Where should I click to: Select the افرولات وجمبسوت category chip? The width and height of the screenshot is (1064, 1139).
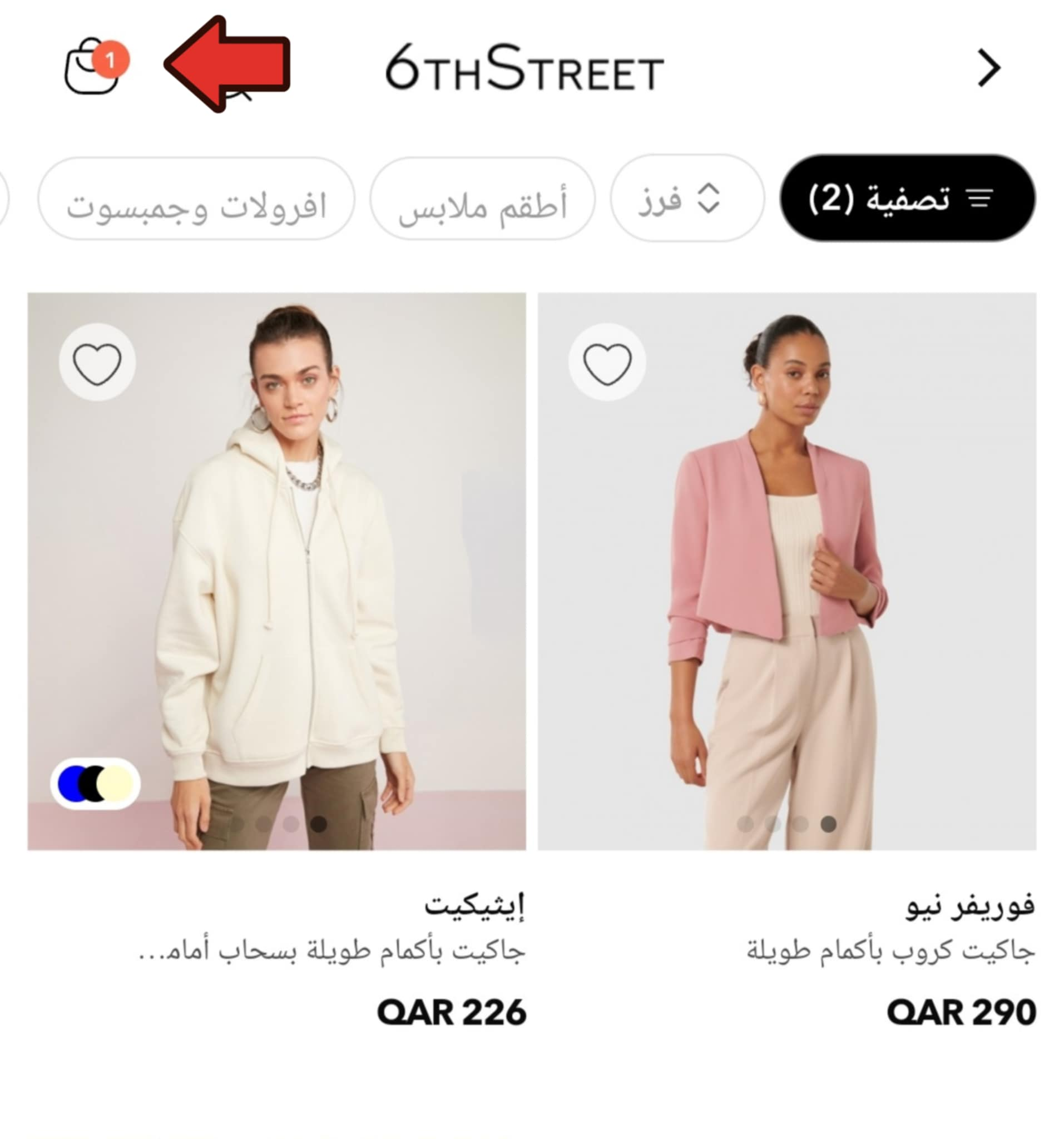[196, 200]
